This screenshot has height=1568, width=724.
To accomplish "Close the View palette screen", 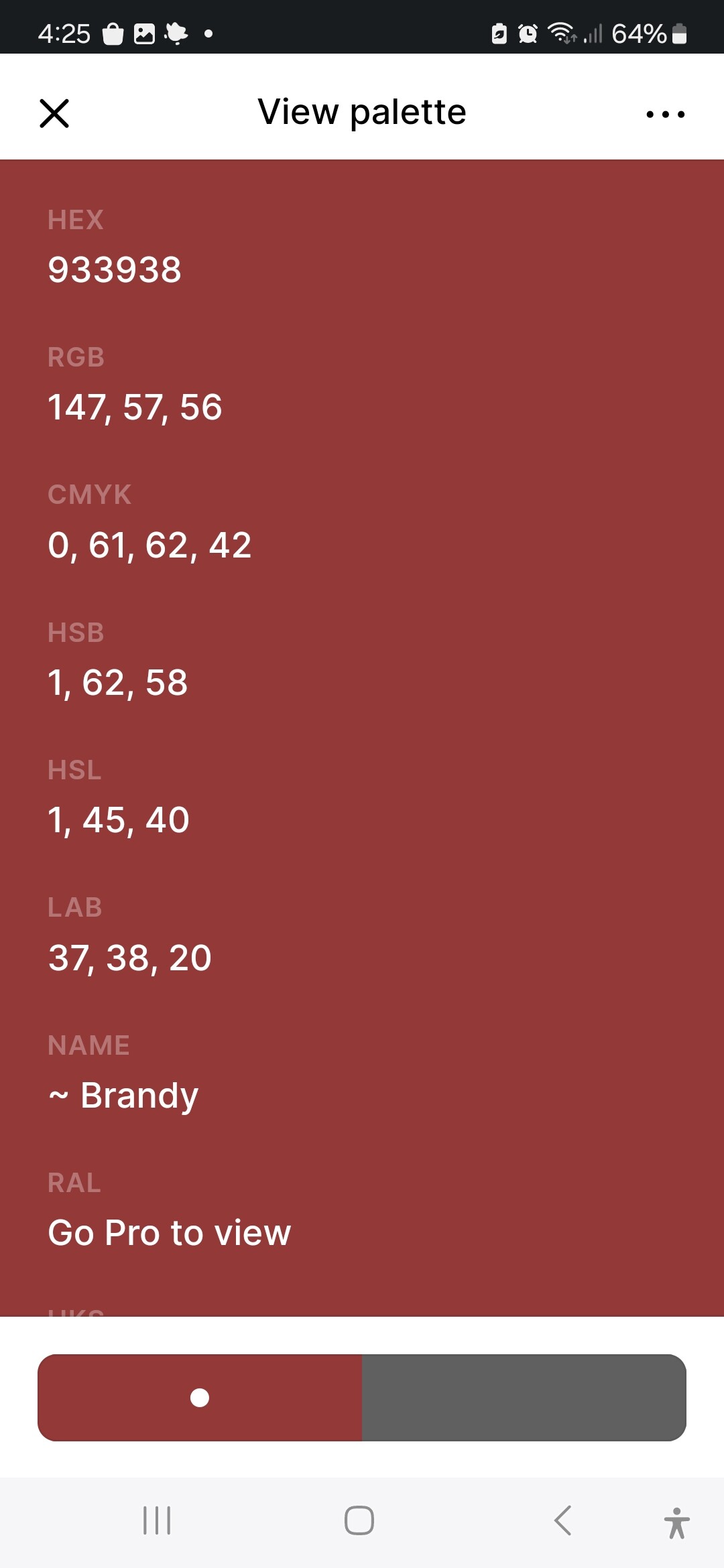I will pos(54,113).
